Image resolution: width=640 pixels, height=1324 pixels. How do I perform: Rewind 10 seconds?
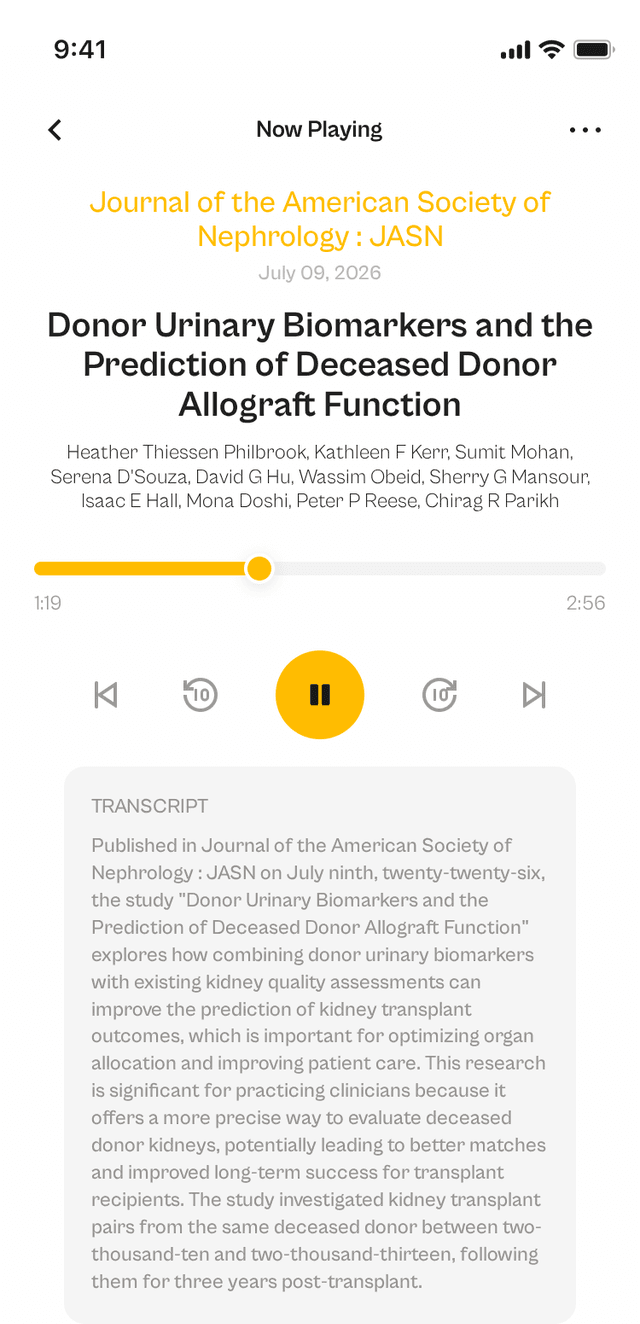click(201, 695)
